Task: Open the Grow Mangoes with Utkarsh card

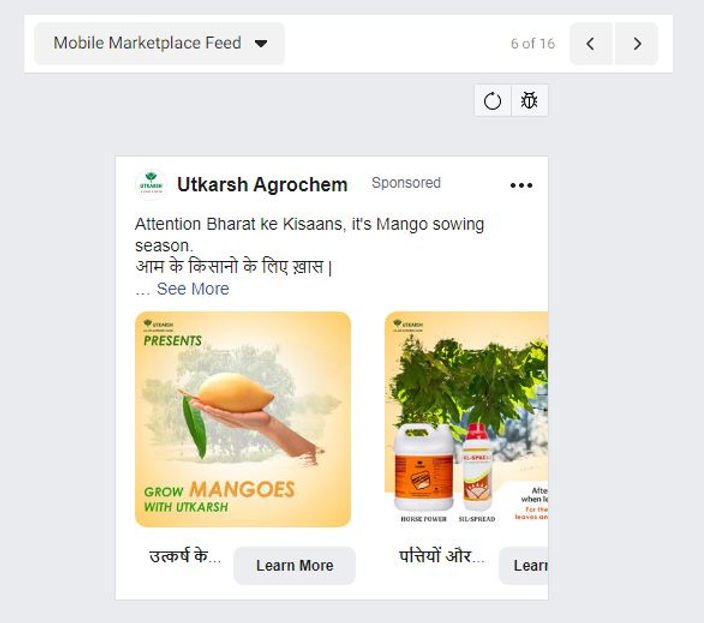Action: tap(243, 419)
